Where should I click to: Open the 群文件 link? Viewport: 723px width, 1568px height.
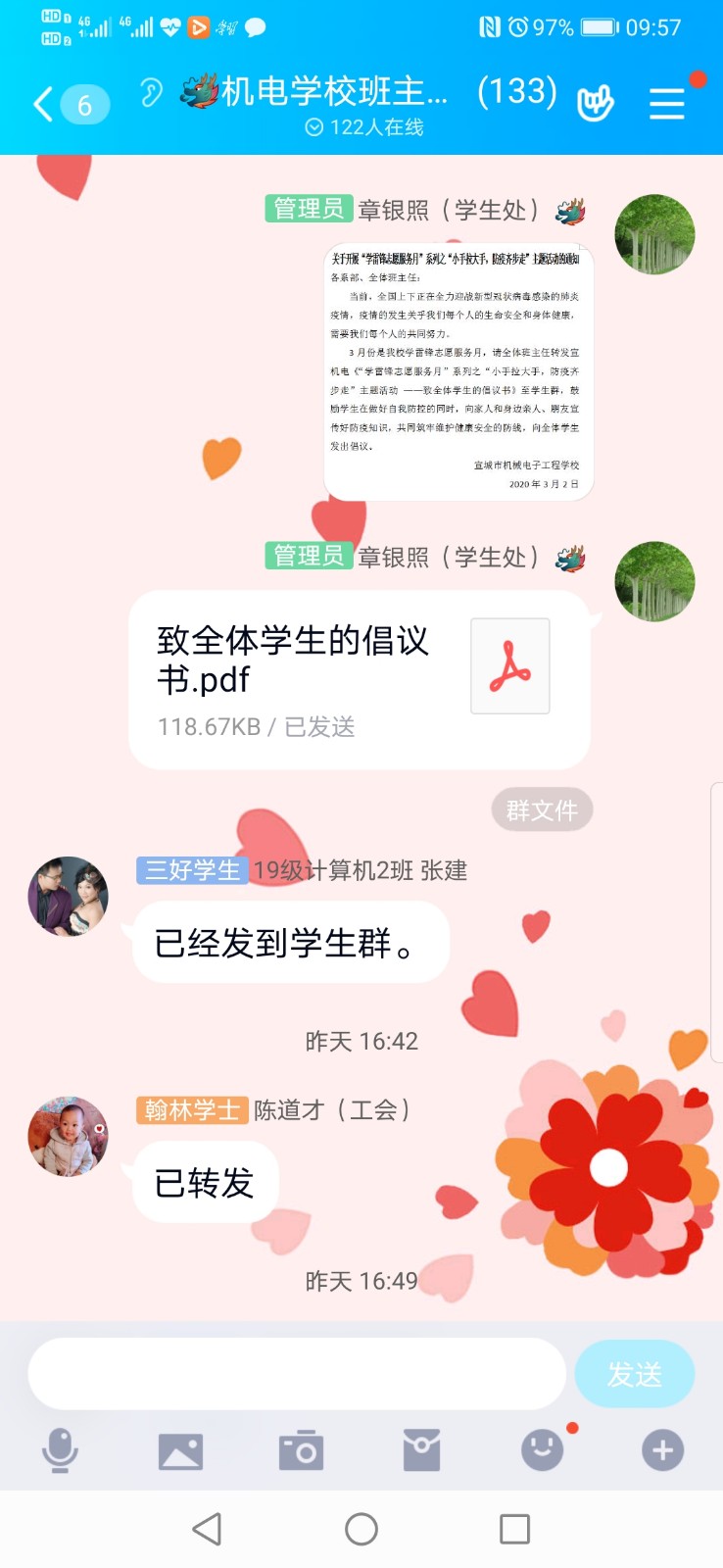tap(541, 809)
